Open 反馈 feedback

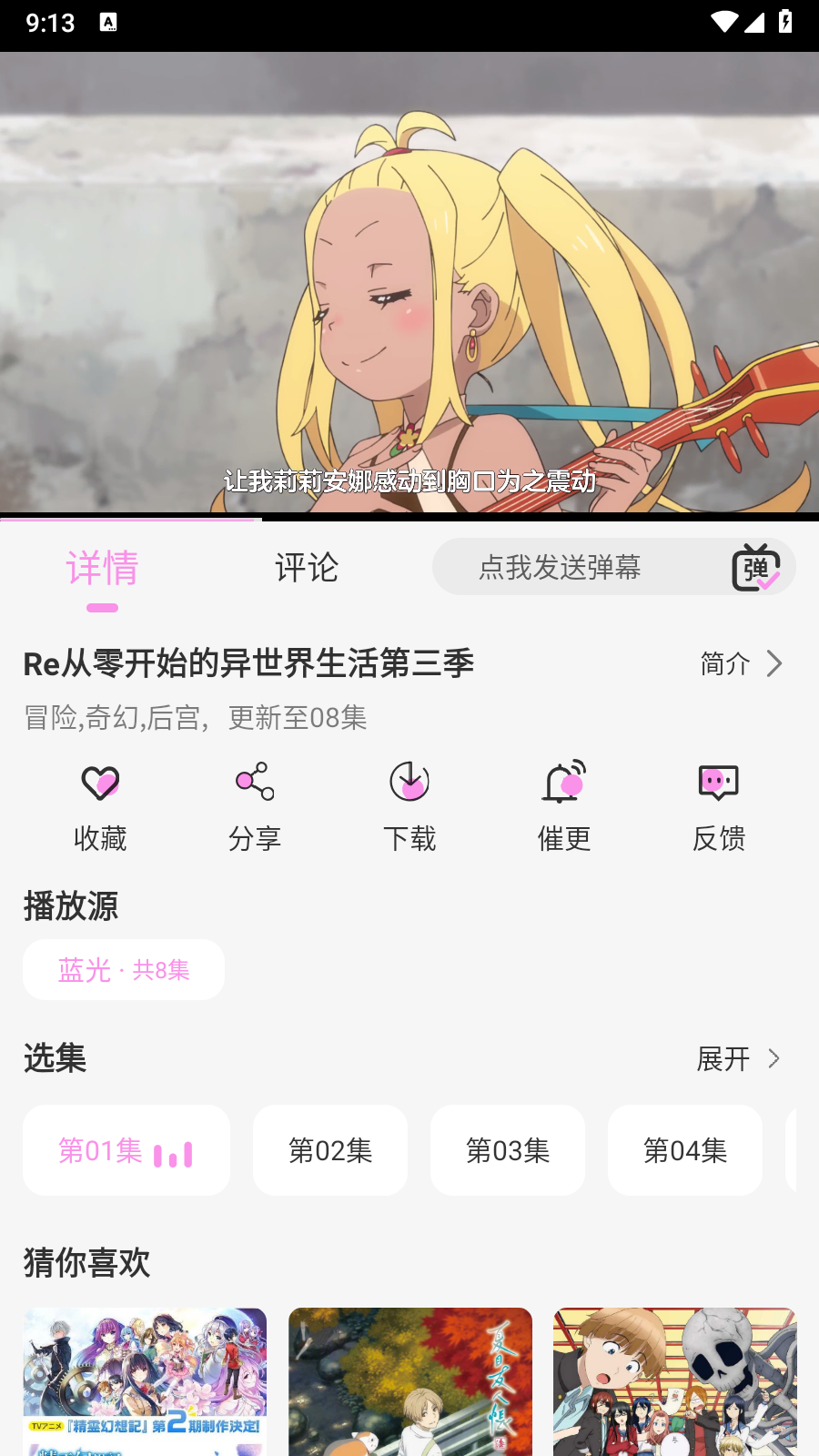(x=719, y=805)
